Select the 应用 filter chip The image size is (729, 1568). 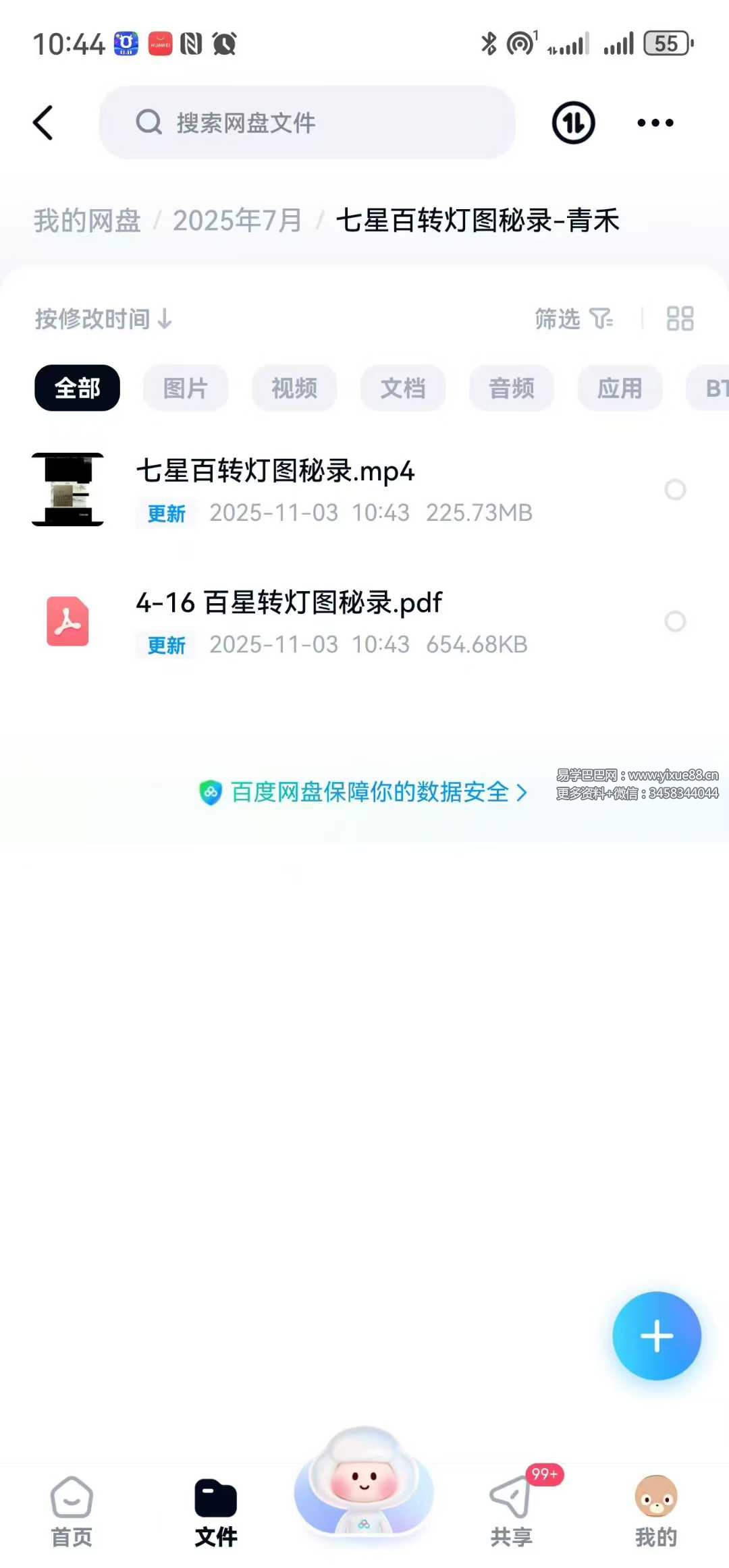620,388
